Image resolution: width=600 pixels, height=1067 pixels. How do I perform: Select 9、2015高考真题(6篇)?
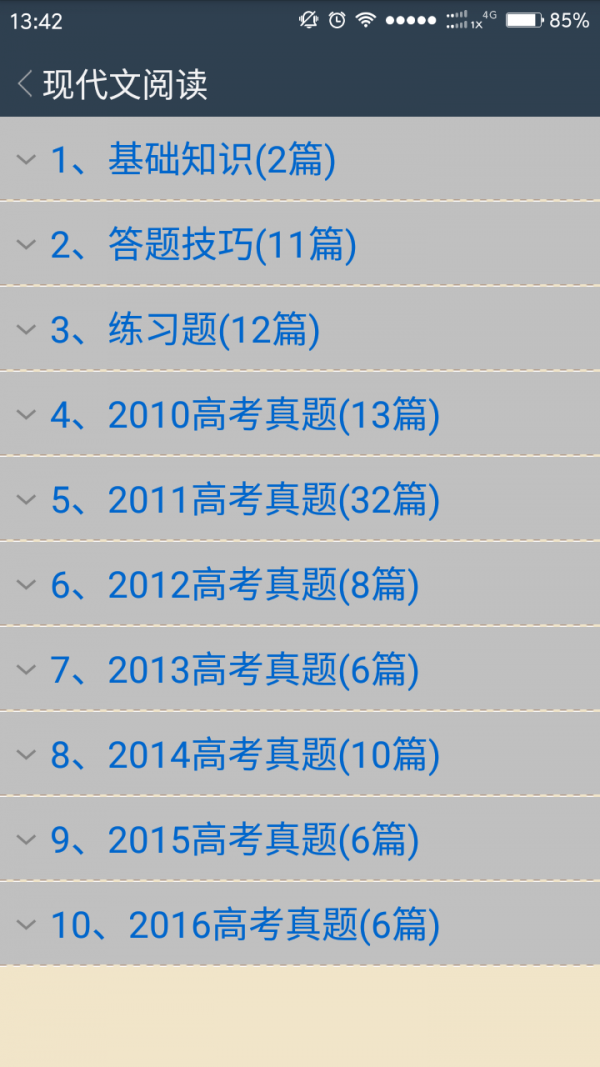pyautogui.click(x=235, y=840)
